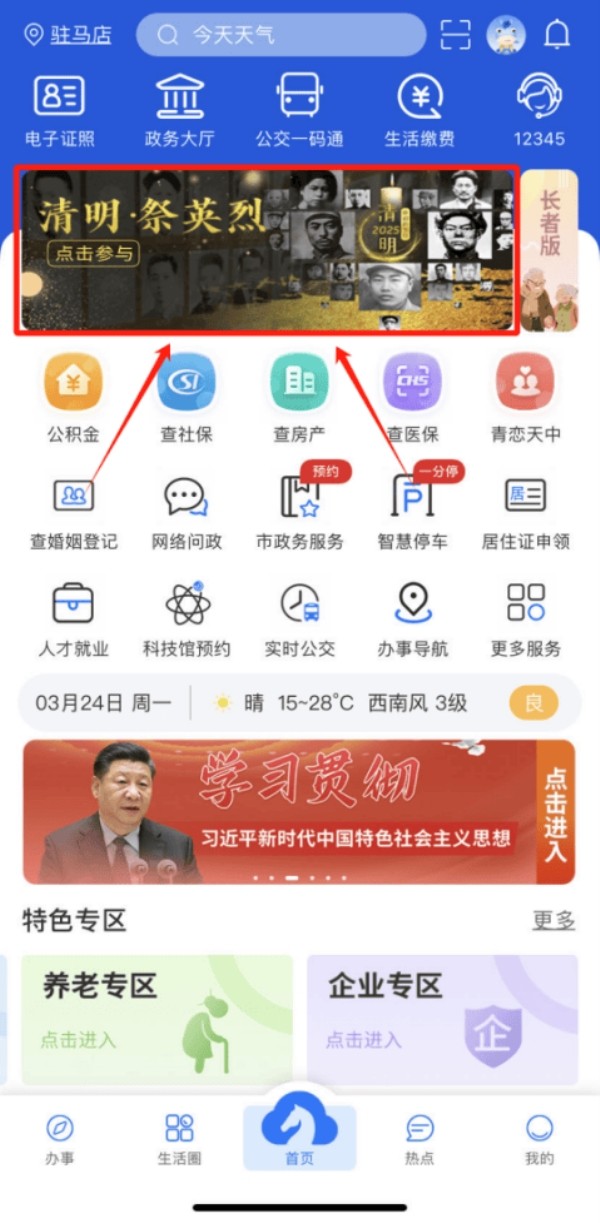The height and width of the screenshot is (1223, 600).
Task: Open the 学习贯彻 banner
Action: pos(299,812)
